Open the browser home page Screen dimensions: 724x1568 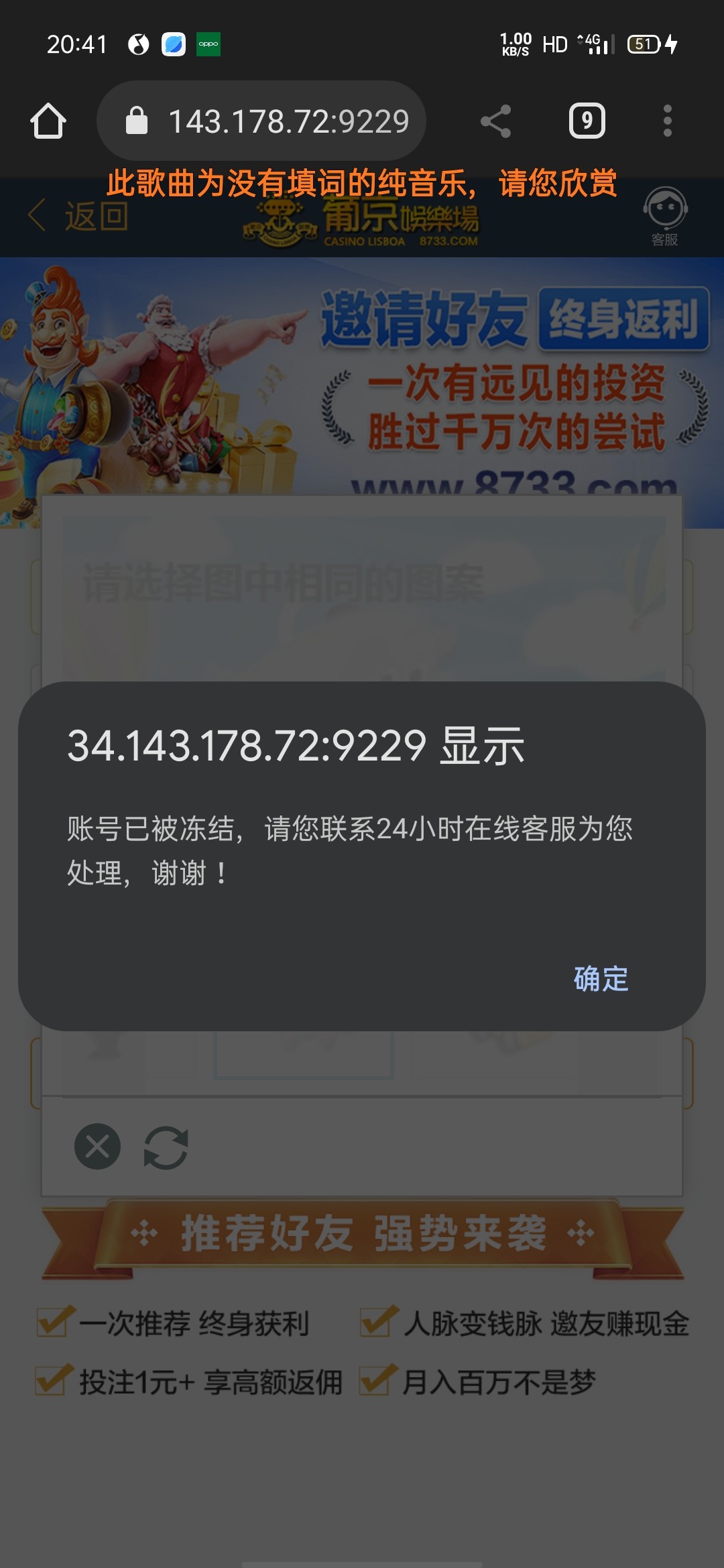click(x=48, y=121)
